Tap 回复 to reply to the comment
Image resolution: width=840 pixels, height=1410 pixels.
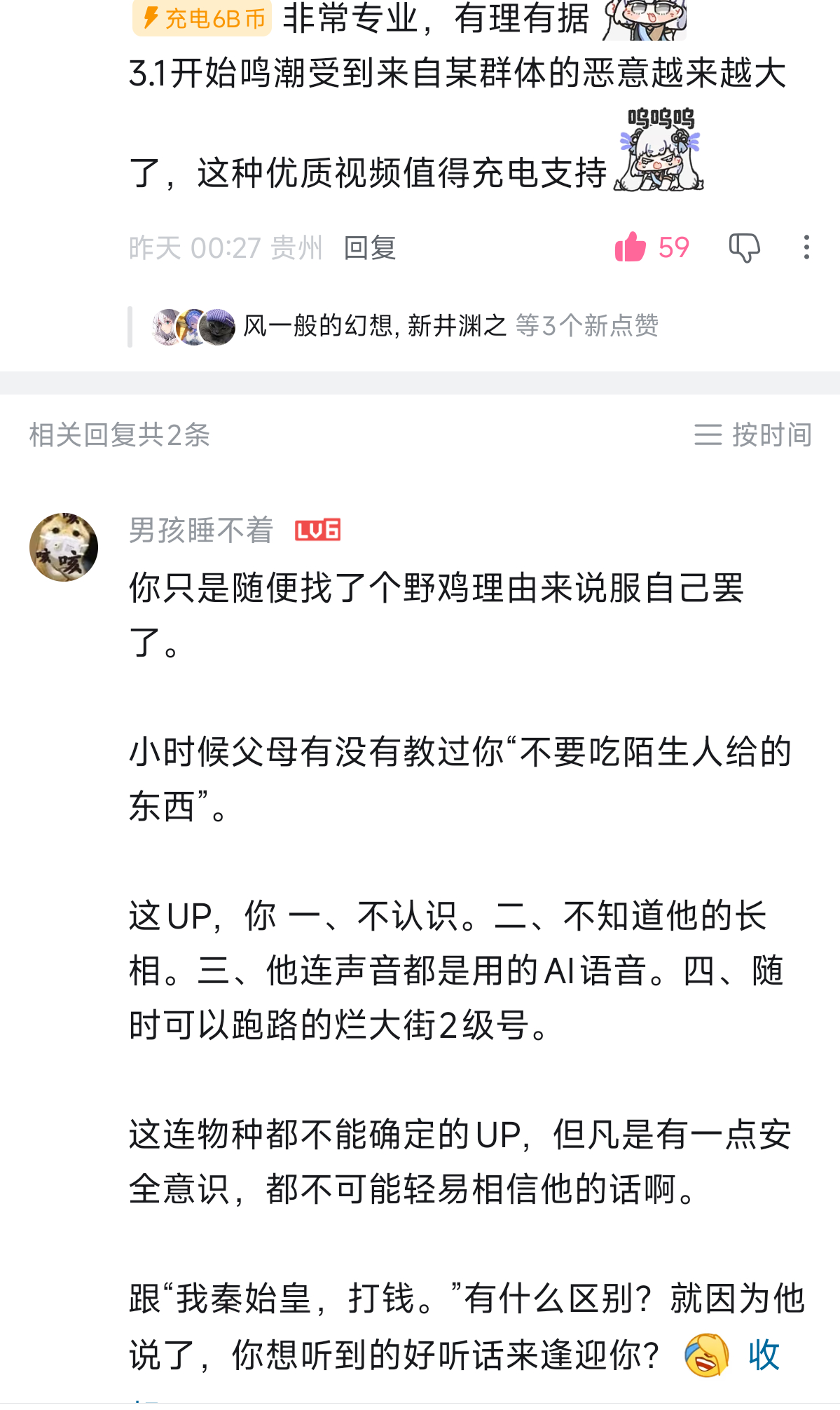click(370, 248)
